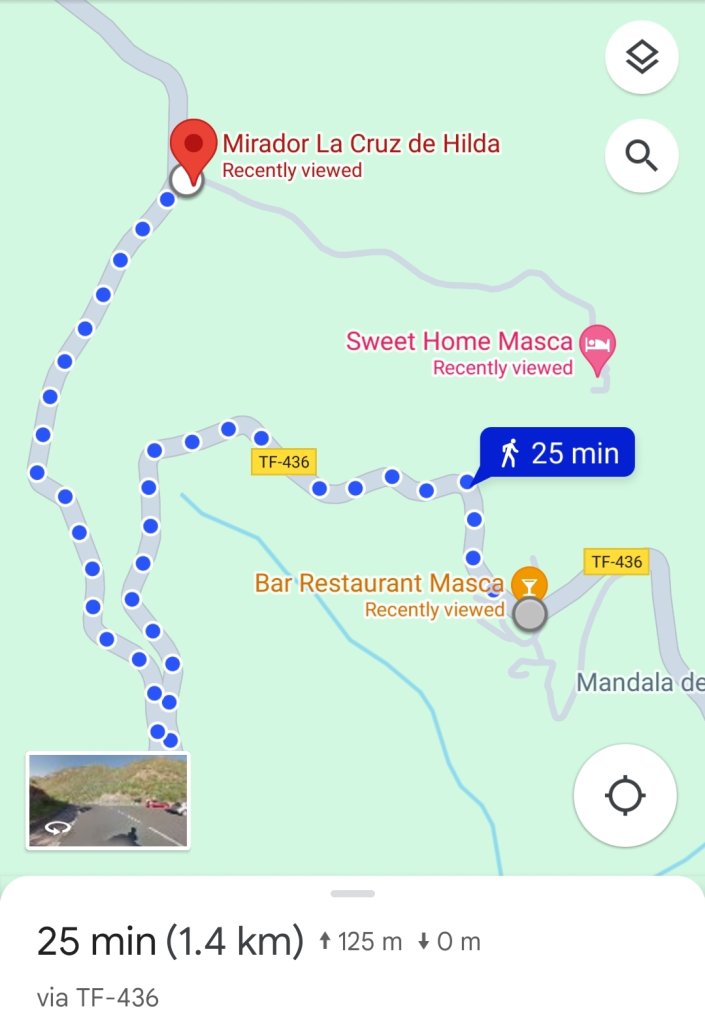This screenshot has height=1024, width=705.
Task: Tap the search magnifier button
Action: tap(641, 155)
